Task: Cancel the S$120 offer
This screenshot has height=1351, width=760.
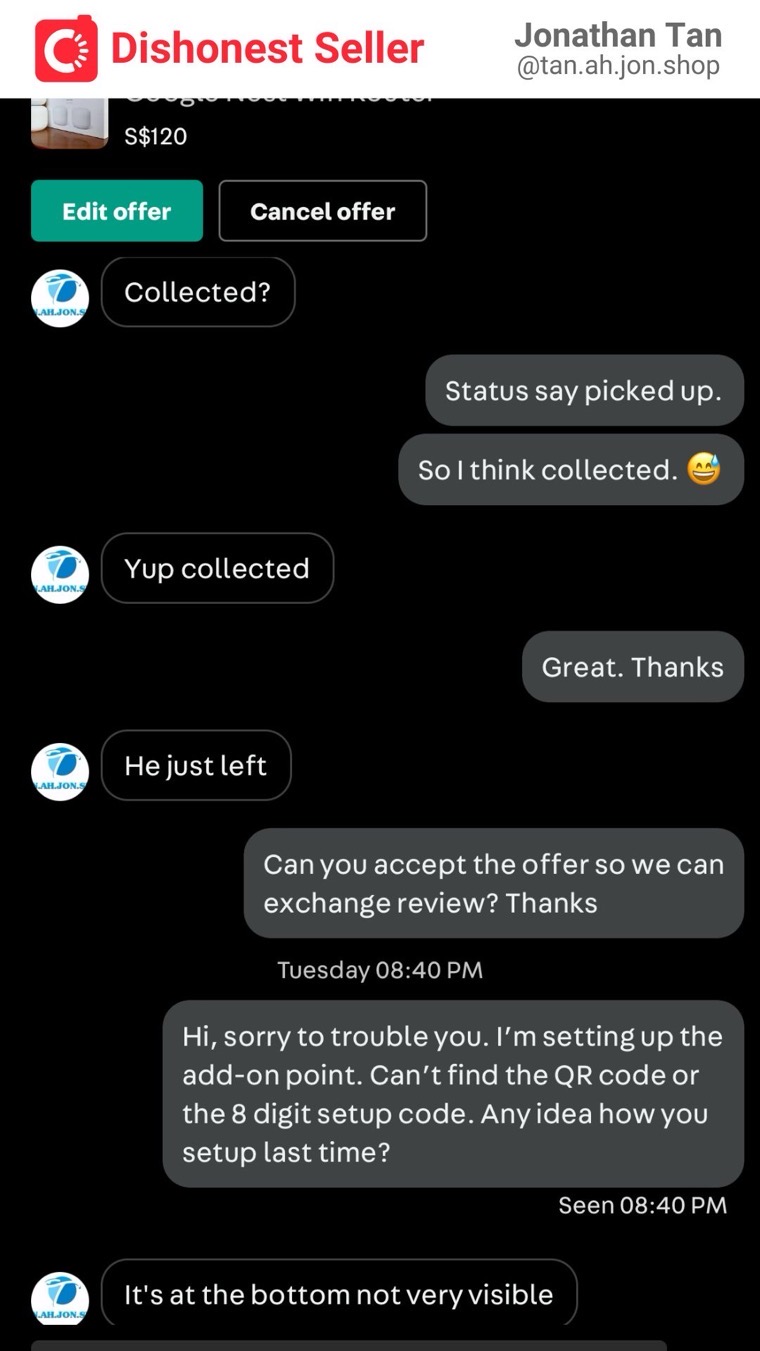Action: pos(322,211)
